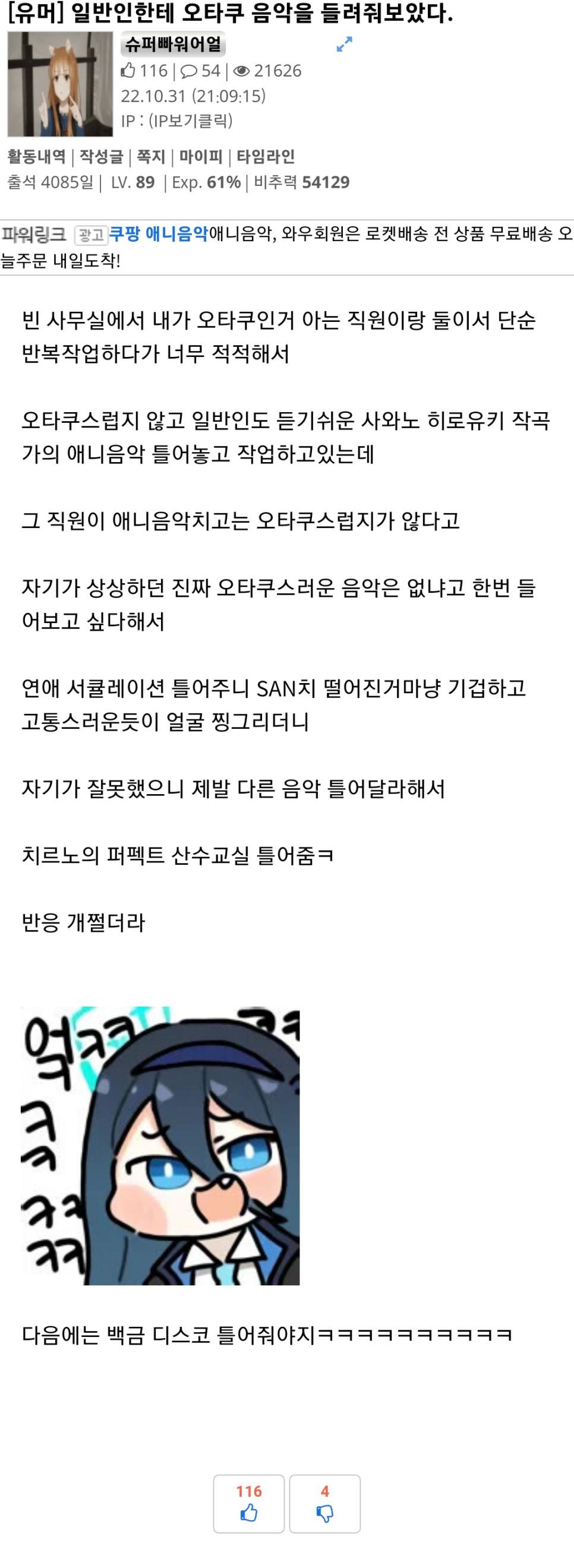The width and height of the screenshot is (574, 1568).
Task: View the author's 작성글 posts
Action: pyautogui.click(x=101, y=156)
